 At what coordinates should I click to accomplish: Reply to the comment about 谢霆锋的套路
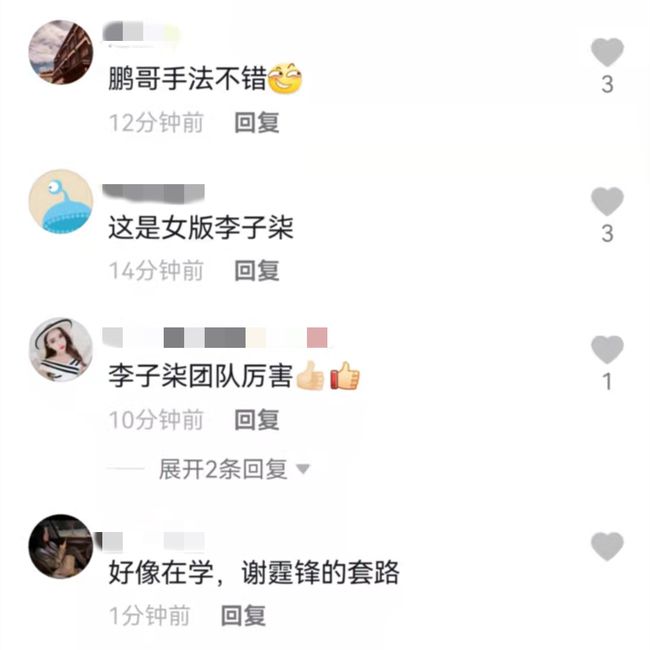tap(243, 615)
